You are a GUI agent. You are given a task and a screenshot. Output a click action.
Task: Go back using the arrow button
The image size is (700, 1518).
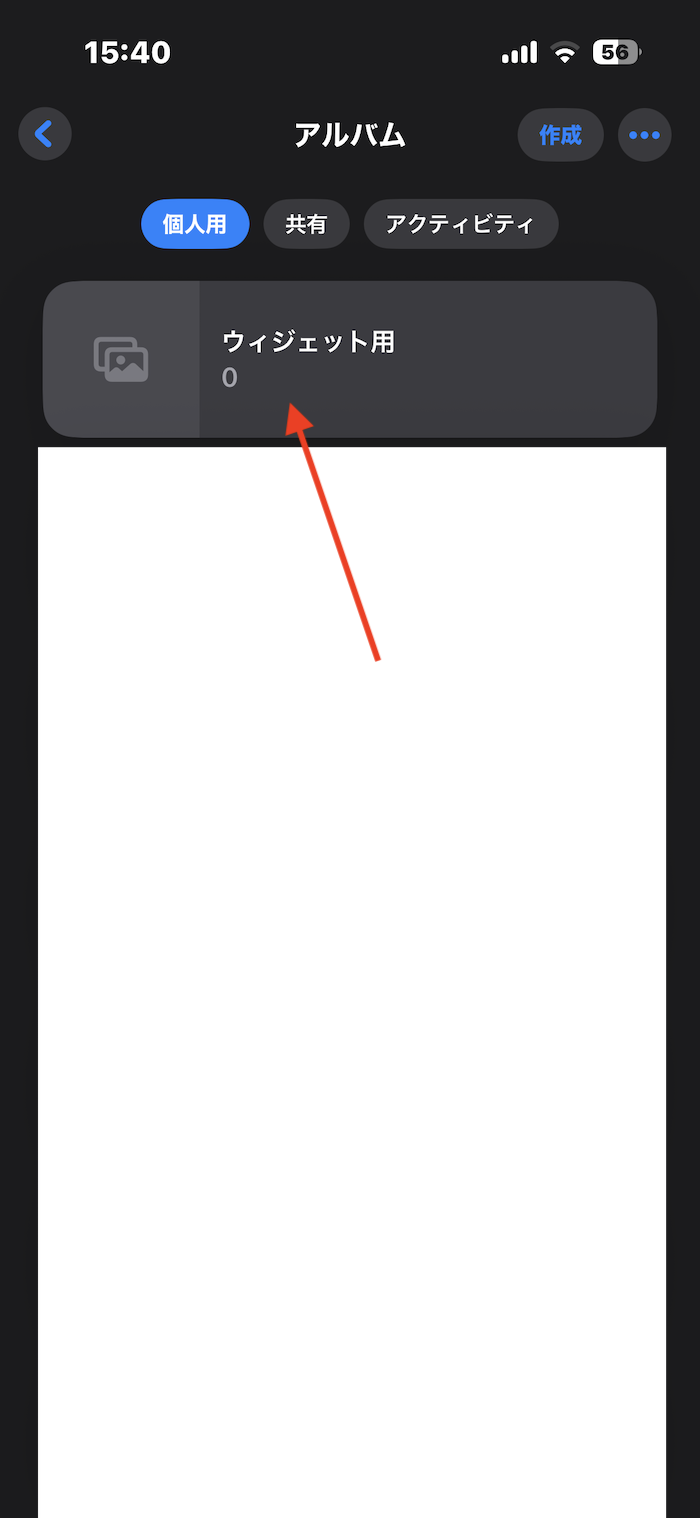[x=45, y=134]
